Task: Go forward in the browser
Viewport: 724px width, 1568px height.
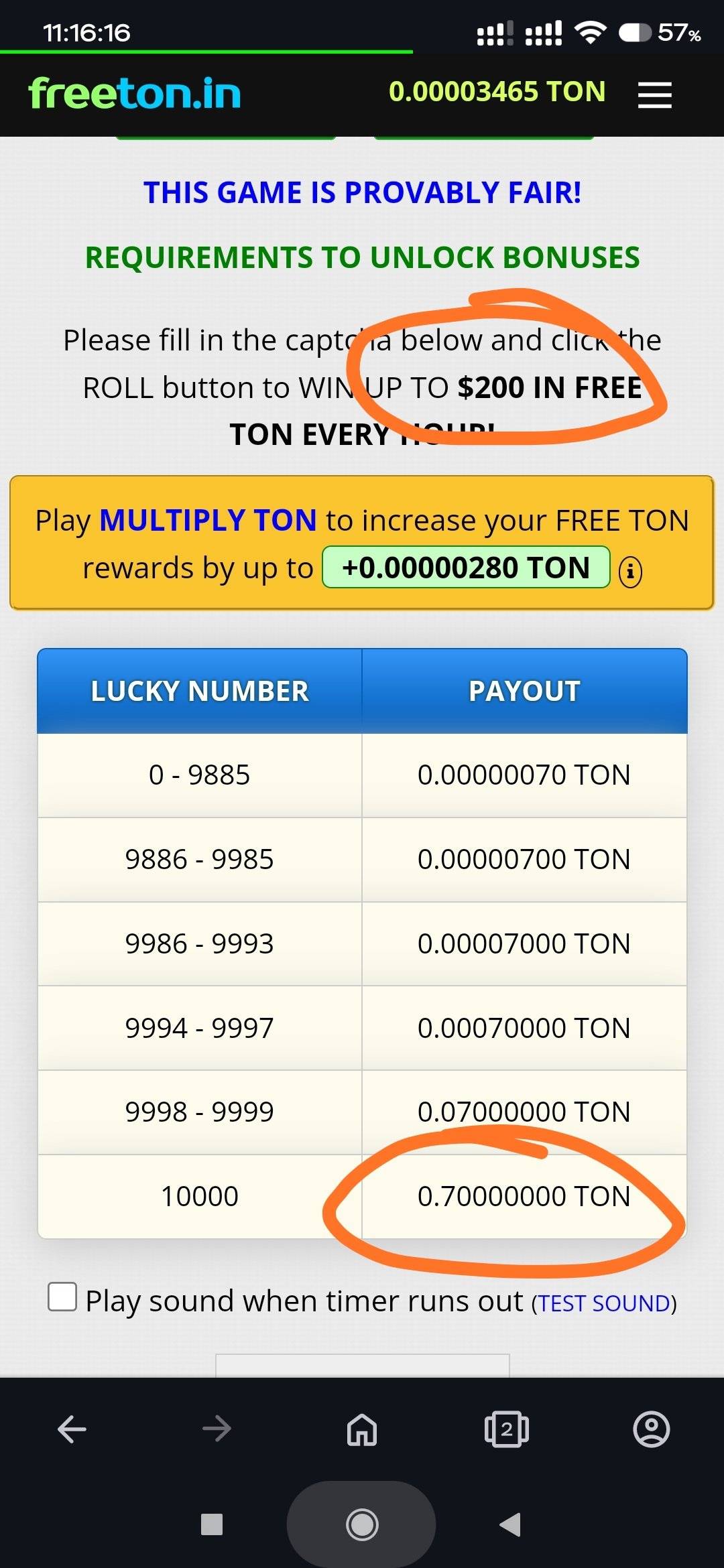Action: (x=217, y=1429)
